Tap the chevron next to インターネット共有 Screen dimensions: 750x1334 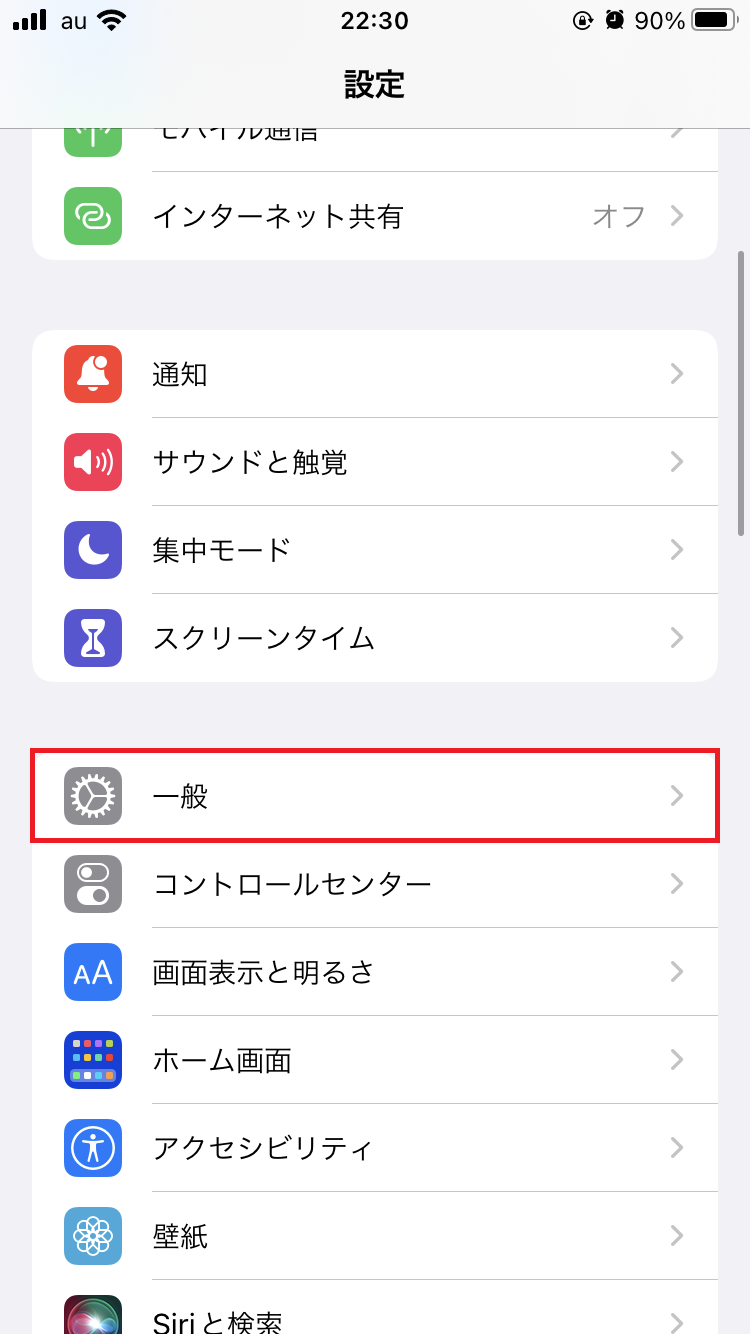point(677,216)
